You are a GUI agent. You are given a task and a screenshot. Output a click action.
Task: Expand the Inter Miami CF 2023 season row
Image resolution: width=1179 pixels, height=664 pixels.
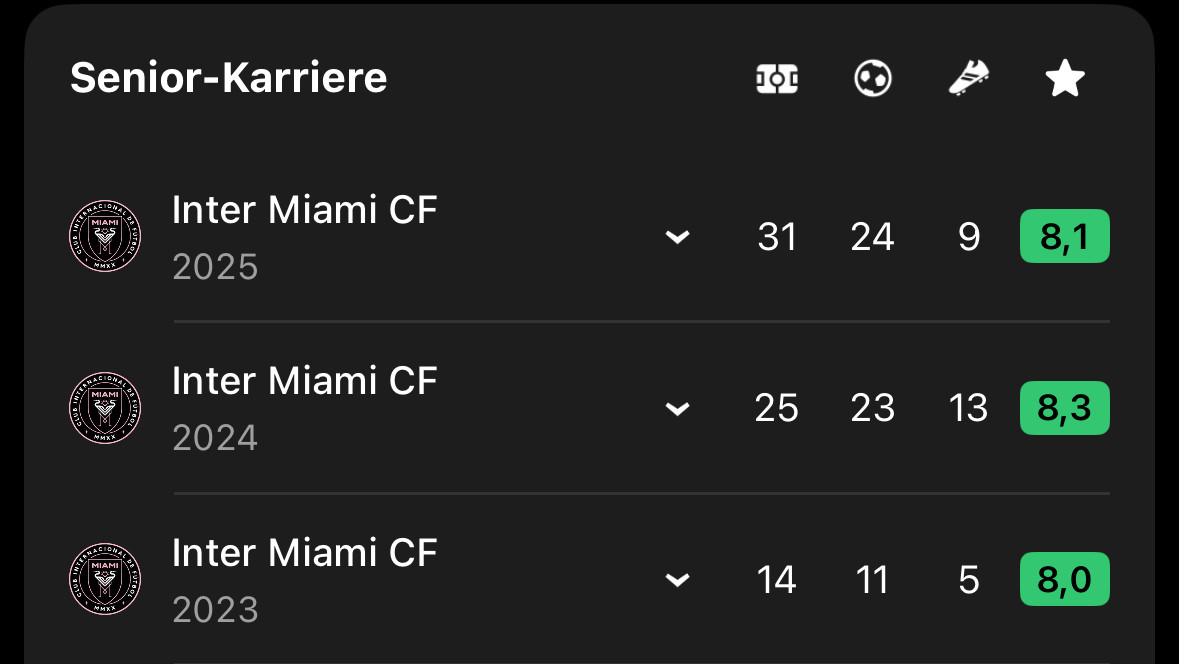(x=678, y=580)
